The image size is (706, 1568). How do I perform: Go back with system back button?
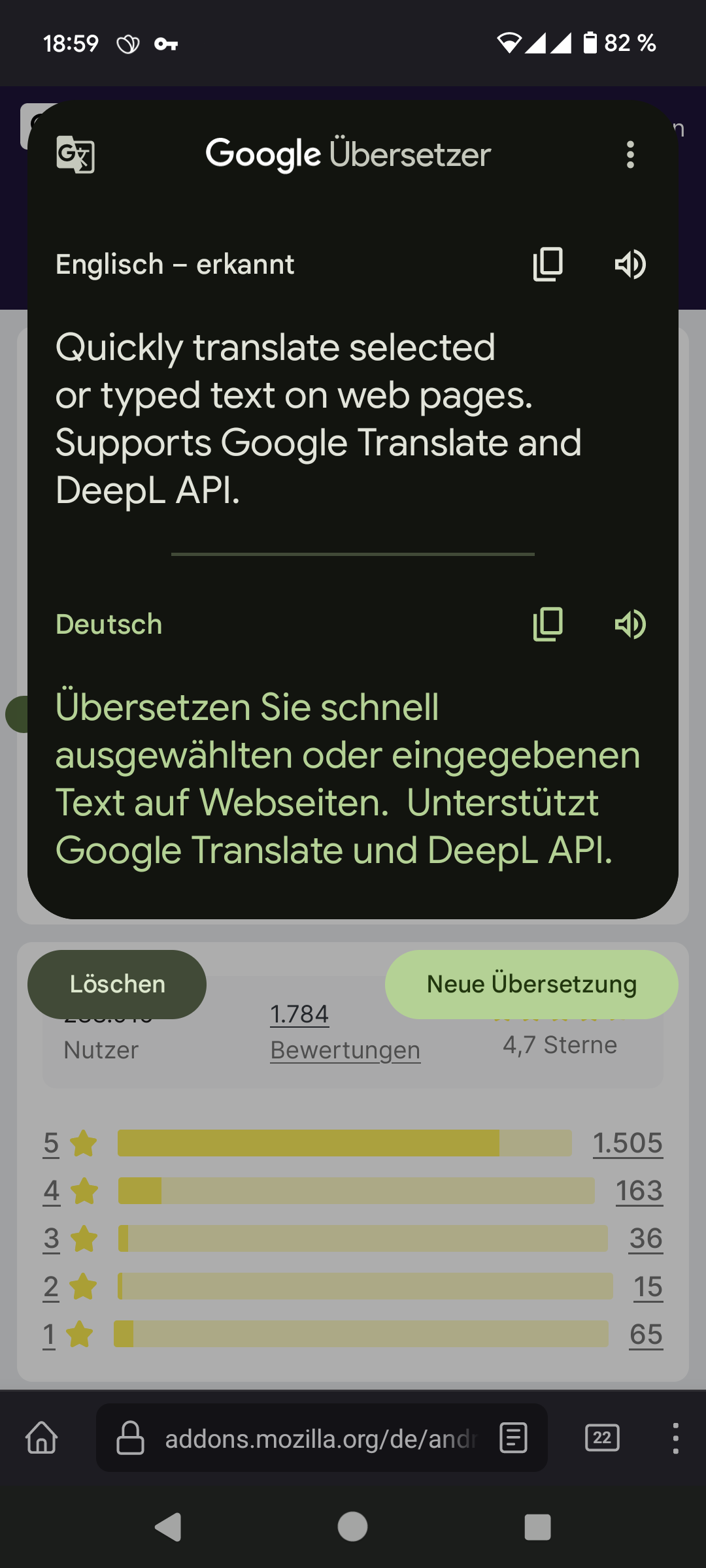coord(168,1527)
